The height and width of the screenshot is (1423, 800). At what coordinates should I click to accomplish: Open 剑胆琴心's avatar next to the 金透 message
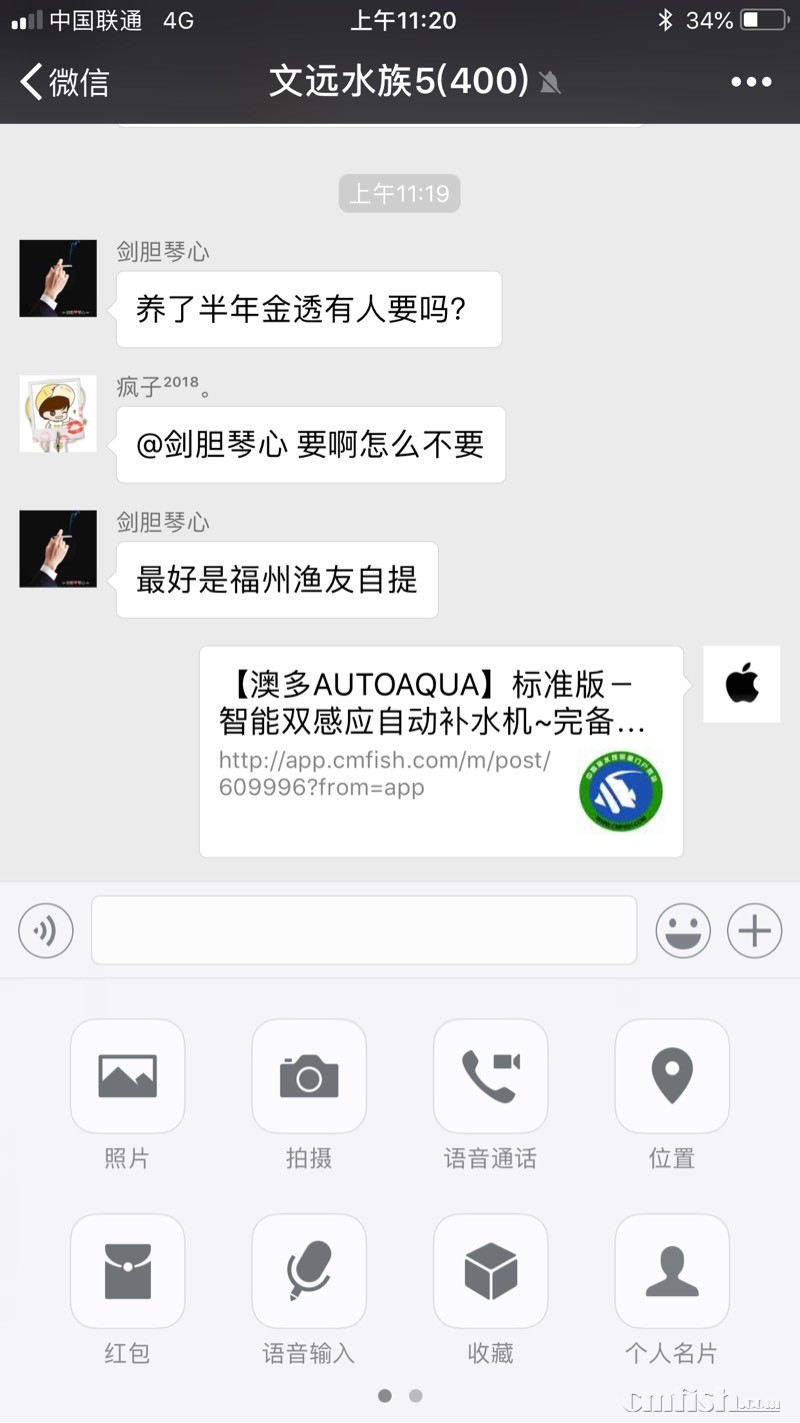pyautogui.click(x=58, y=278)
